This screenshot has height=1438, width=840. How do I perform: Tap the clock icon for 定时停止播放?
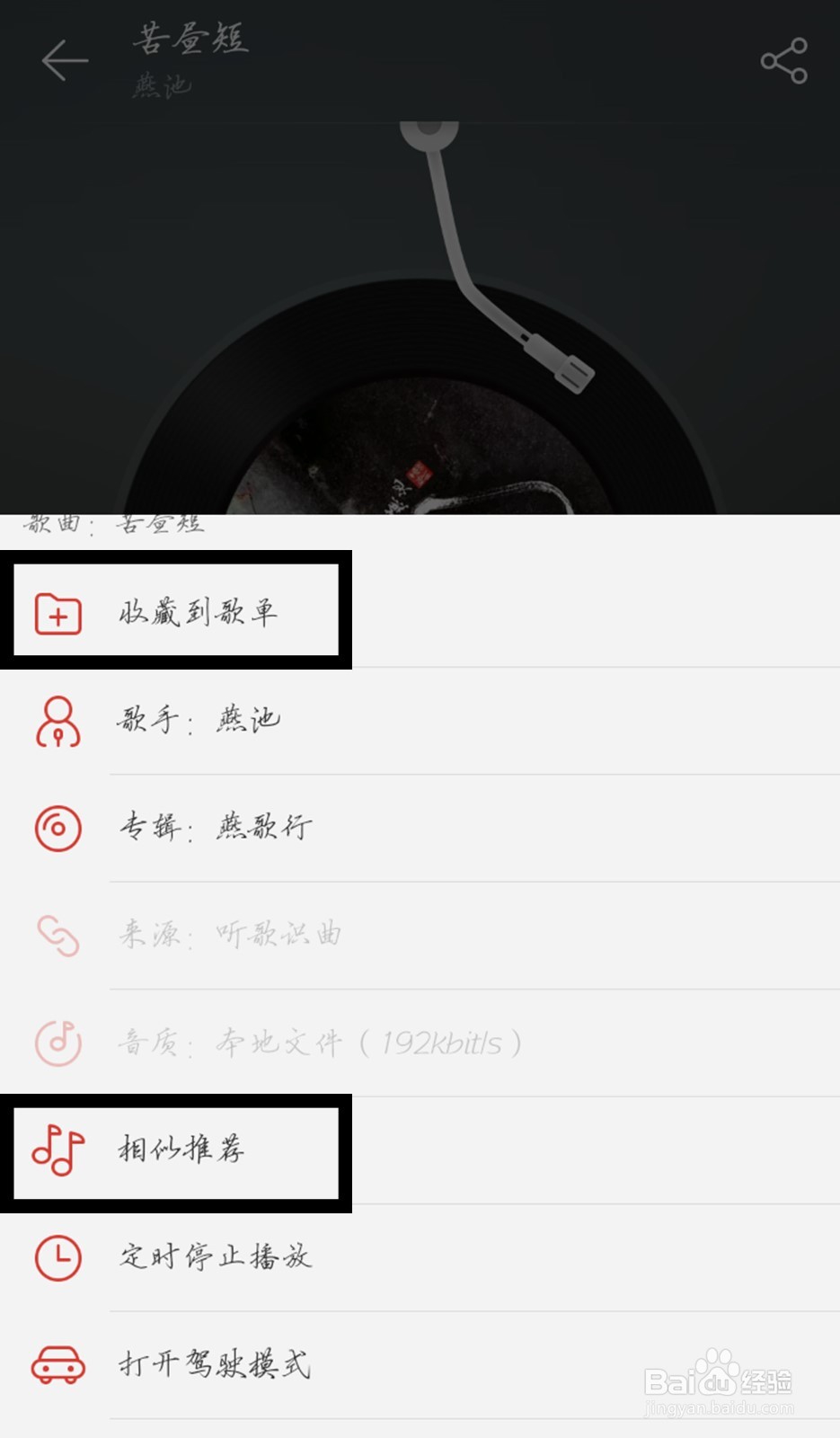[57, 1258]
